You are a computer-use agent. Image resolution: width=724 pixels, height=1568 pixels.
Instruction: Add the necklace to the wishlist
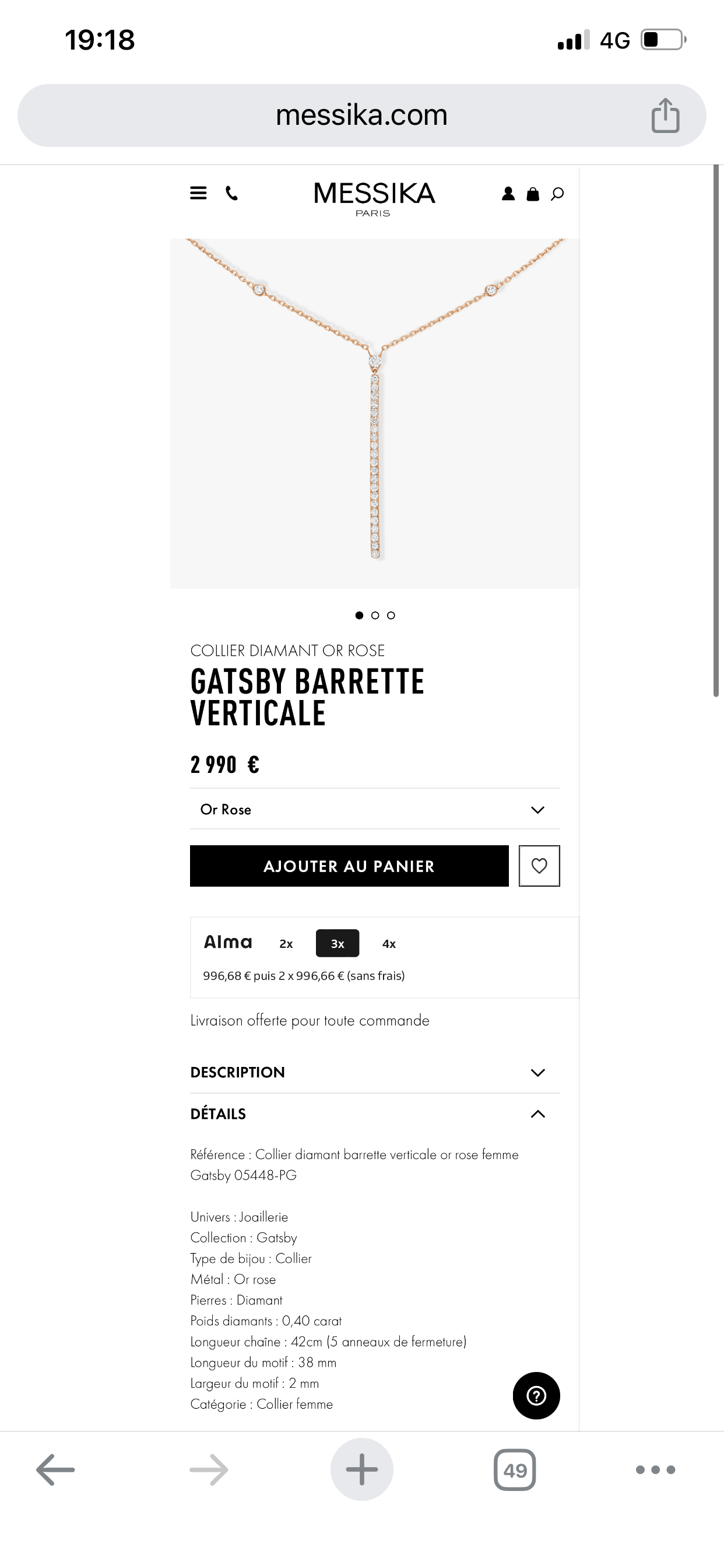point(539,866)
